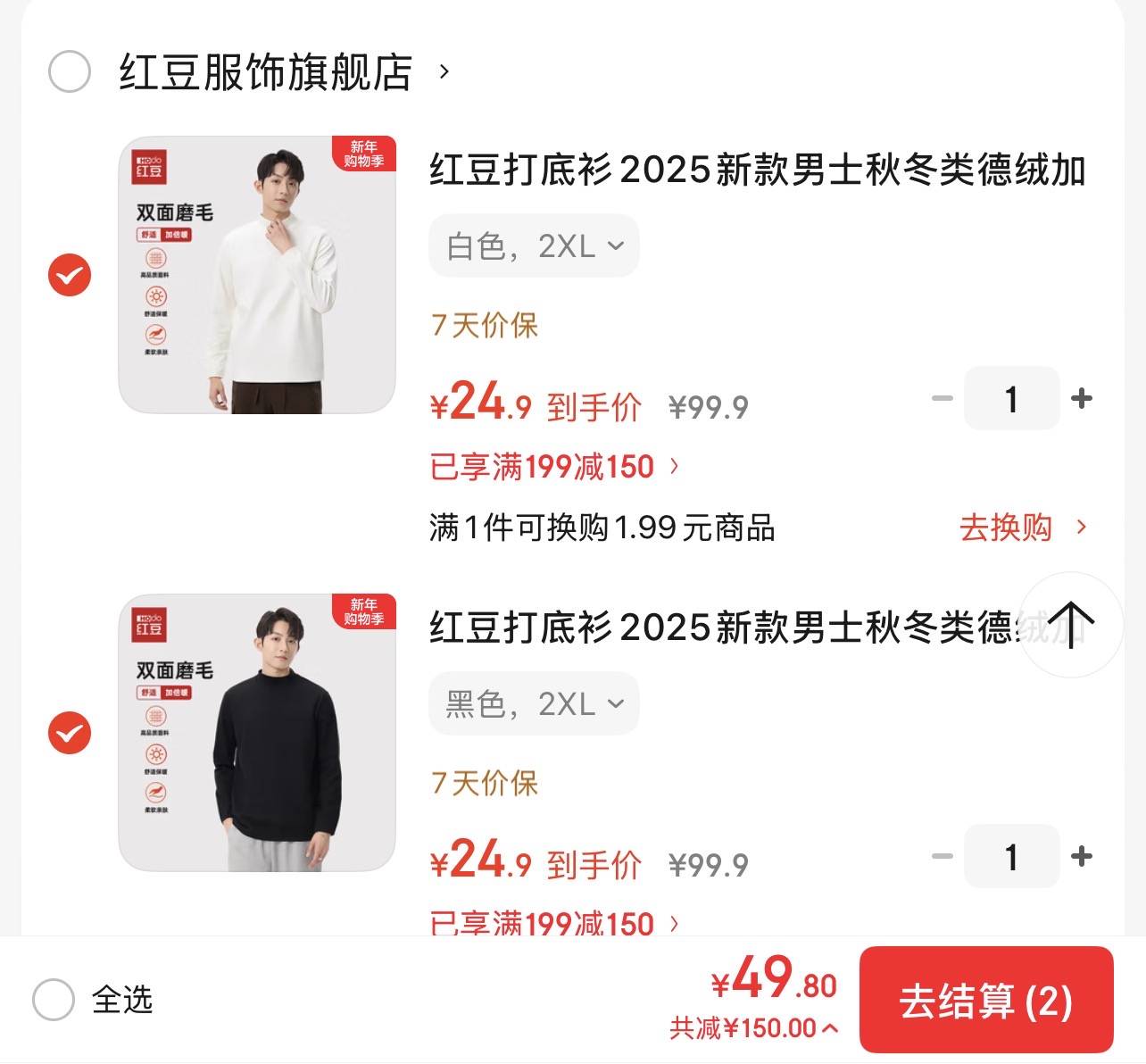Image resolution: width=1146 pixels, height=1064 pixels.
Task: Uncheck the black 2XL shirt item
Action: (x=70, y=733)
